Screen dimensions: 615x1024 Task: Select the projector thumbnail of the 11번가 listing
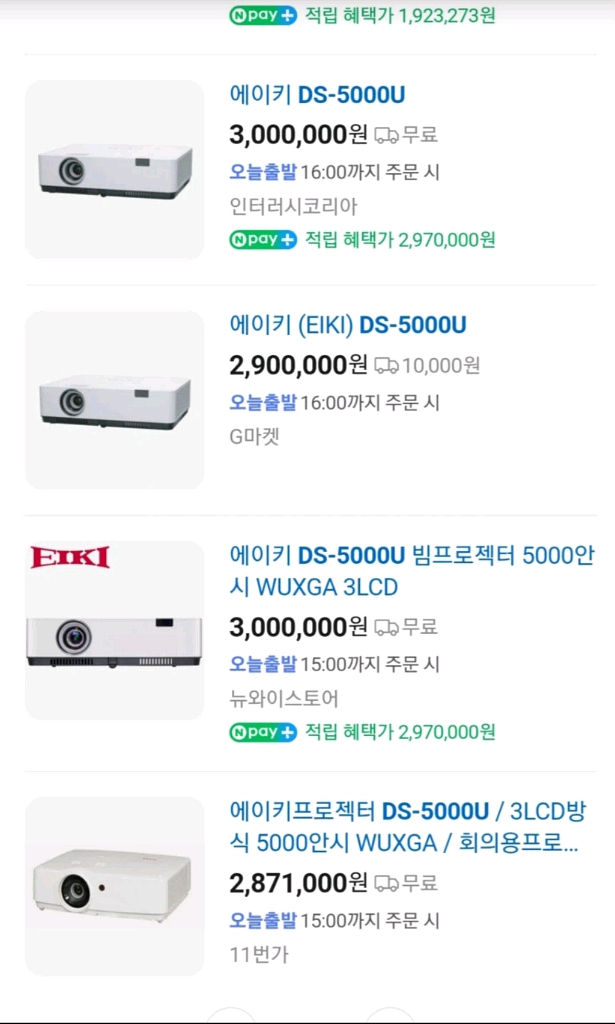tap(114, 886)
